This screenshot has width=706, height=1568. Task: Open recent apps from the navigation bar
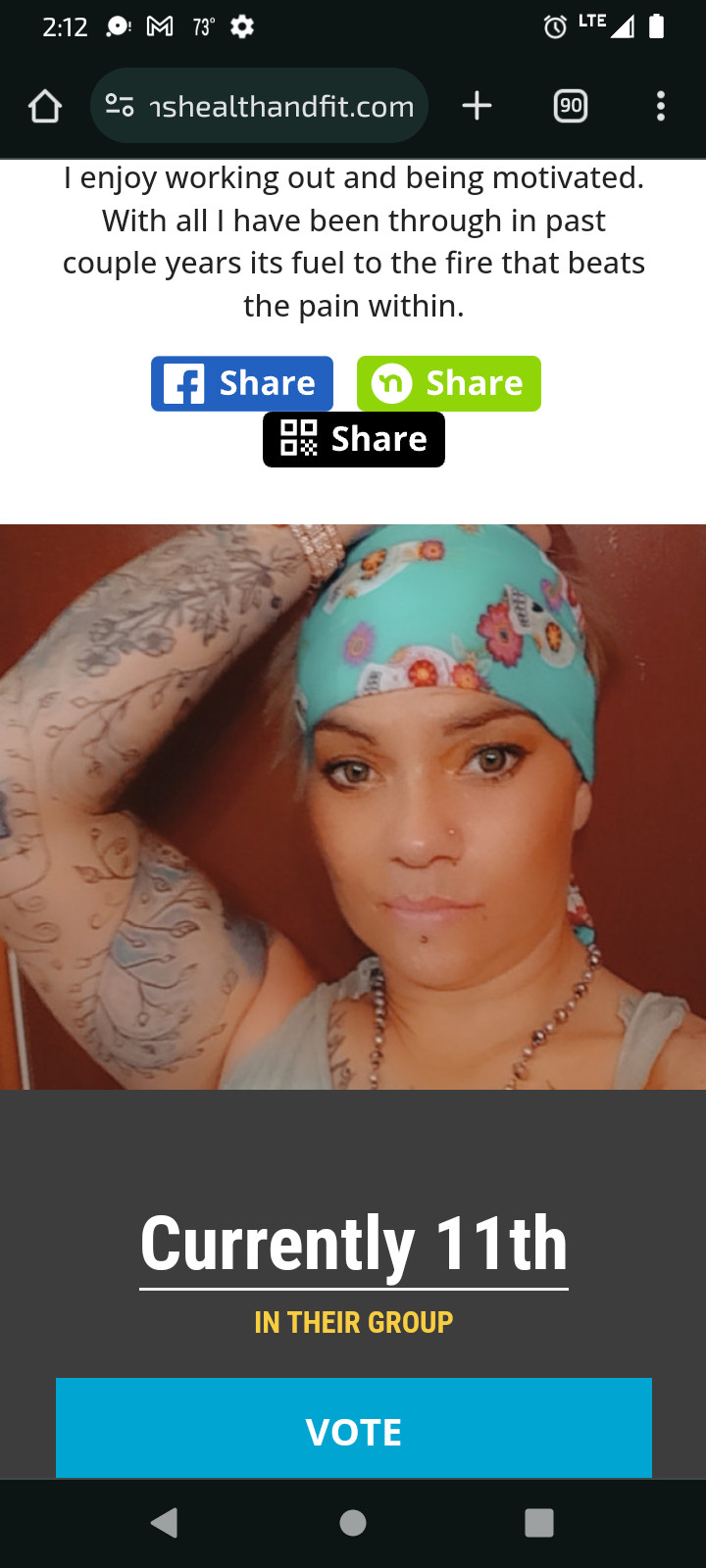coord(538,1522)
